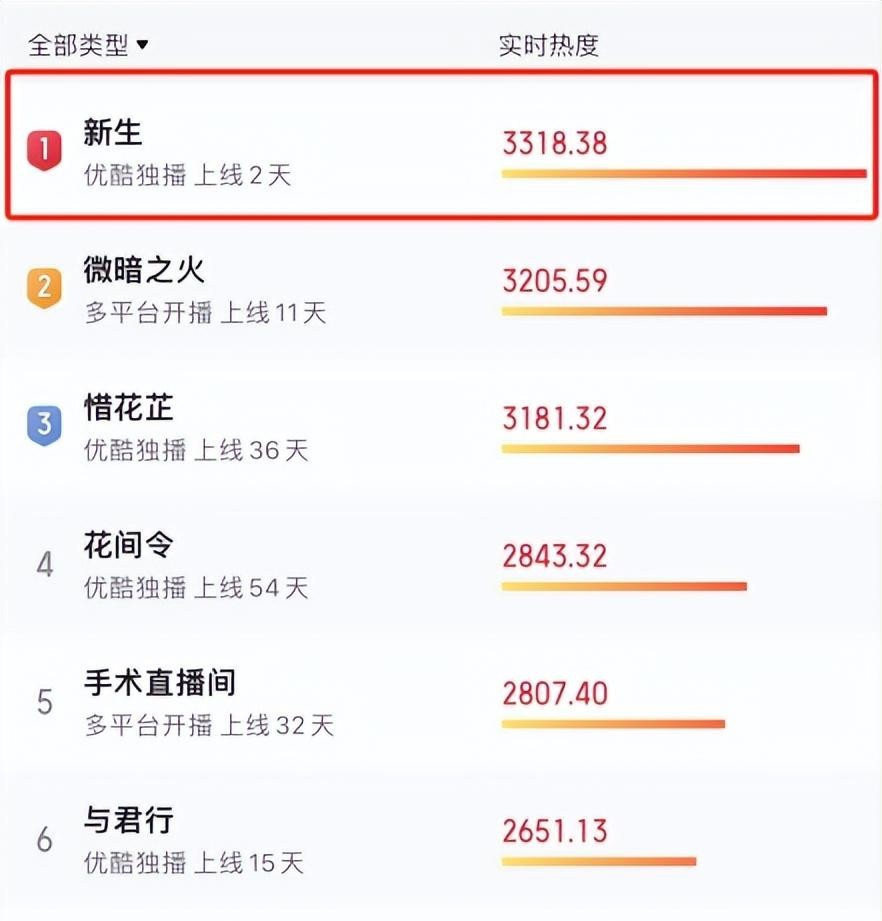
Task: Open the top-ranked drama 新生
Action: pos(113,132)
